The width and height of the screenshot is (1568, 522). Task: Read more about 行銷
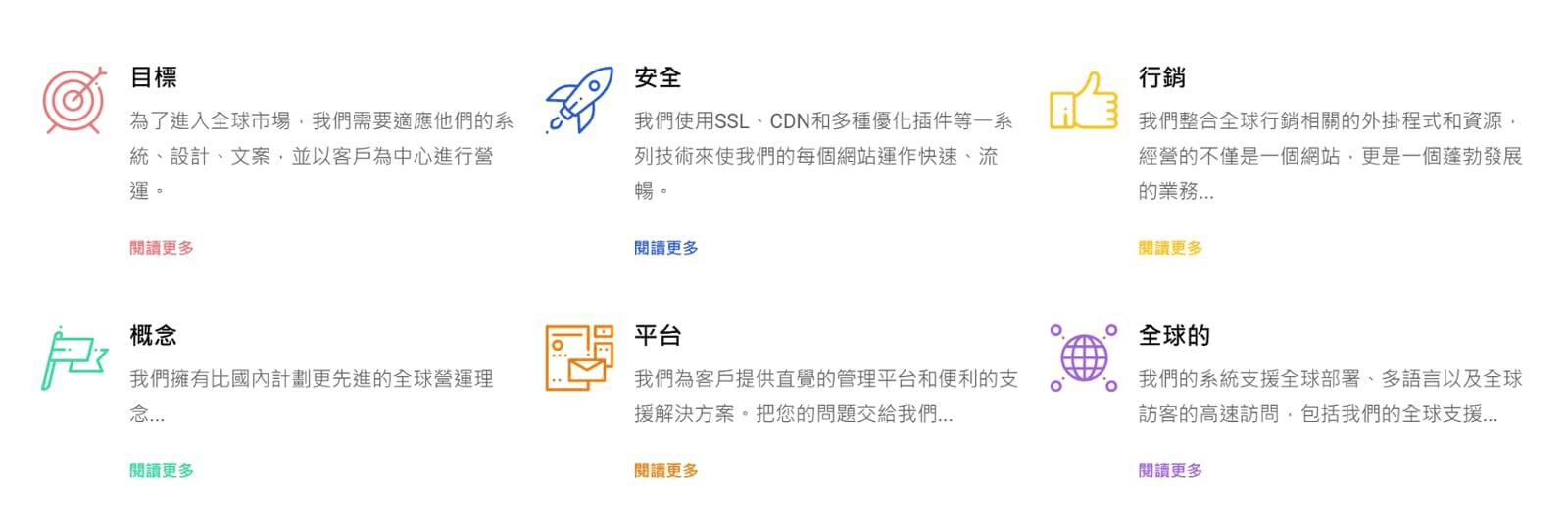[1170, 248]
